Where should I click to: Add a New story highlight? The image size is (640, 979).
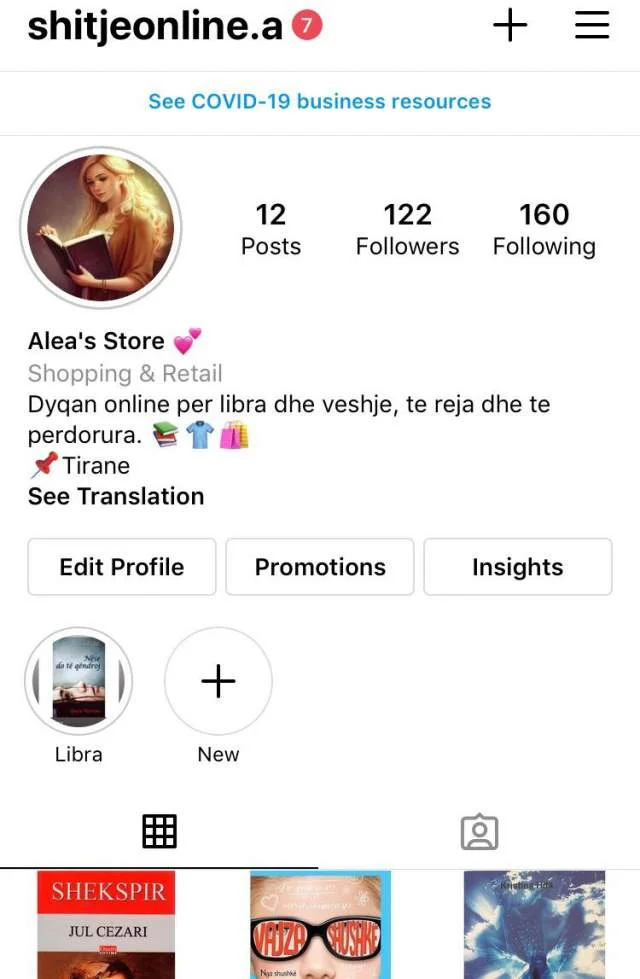coord(218,682)
